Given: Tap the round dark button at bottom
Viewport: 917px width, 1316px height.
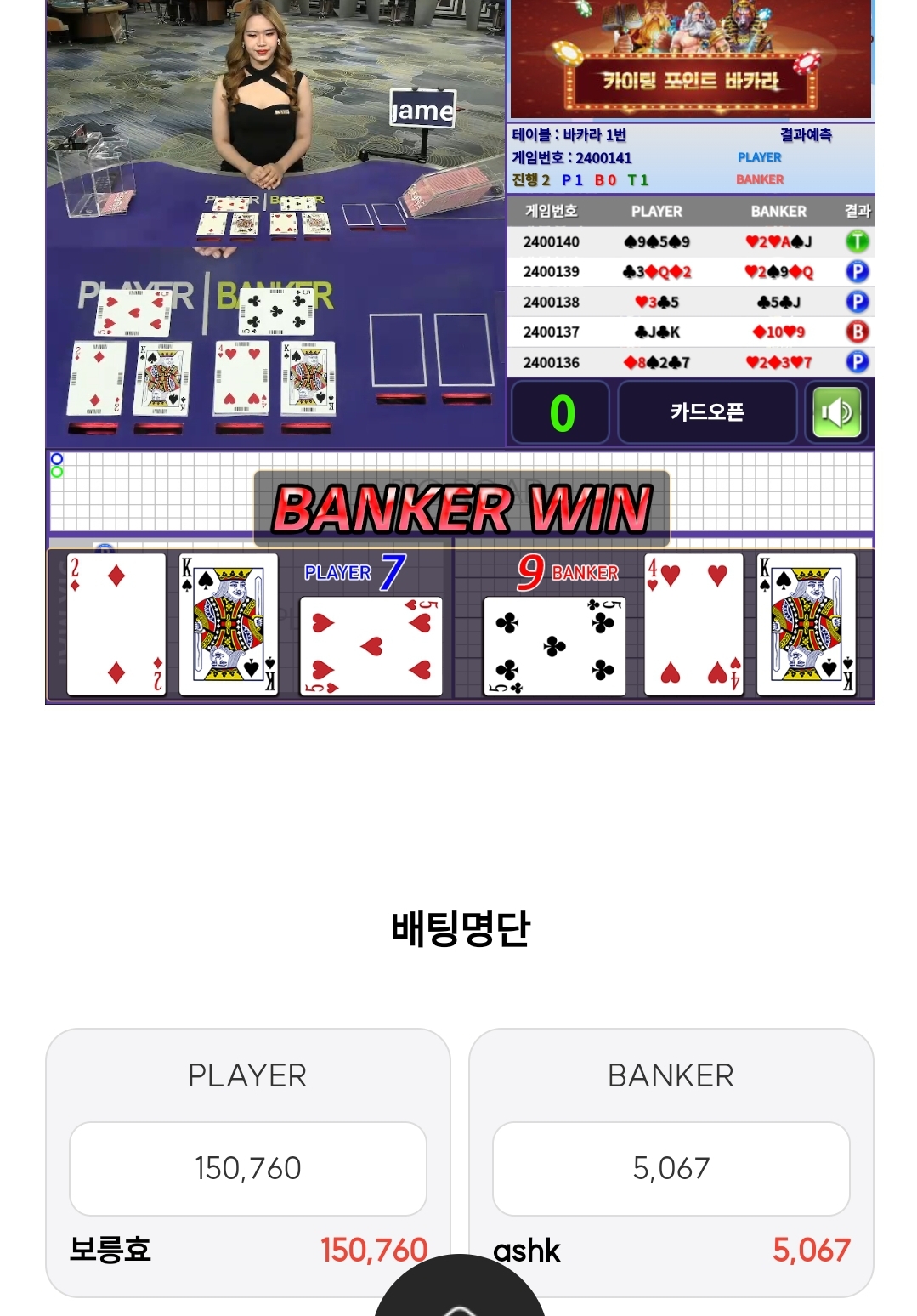Looking at the screenshot, I should tap(459, 1292).
